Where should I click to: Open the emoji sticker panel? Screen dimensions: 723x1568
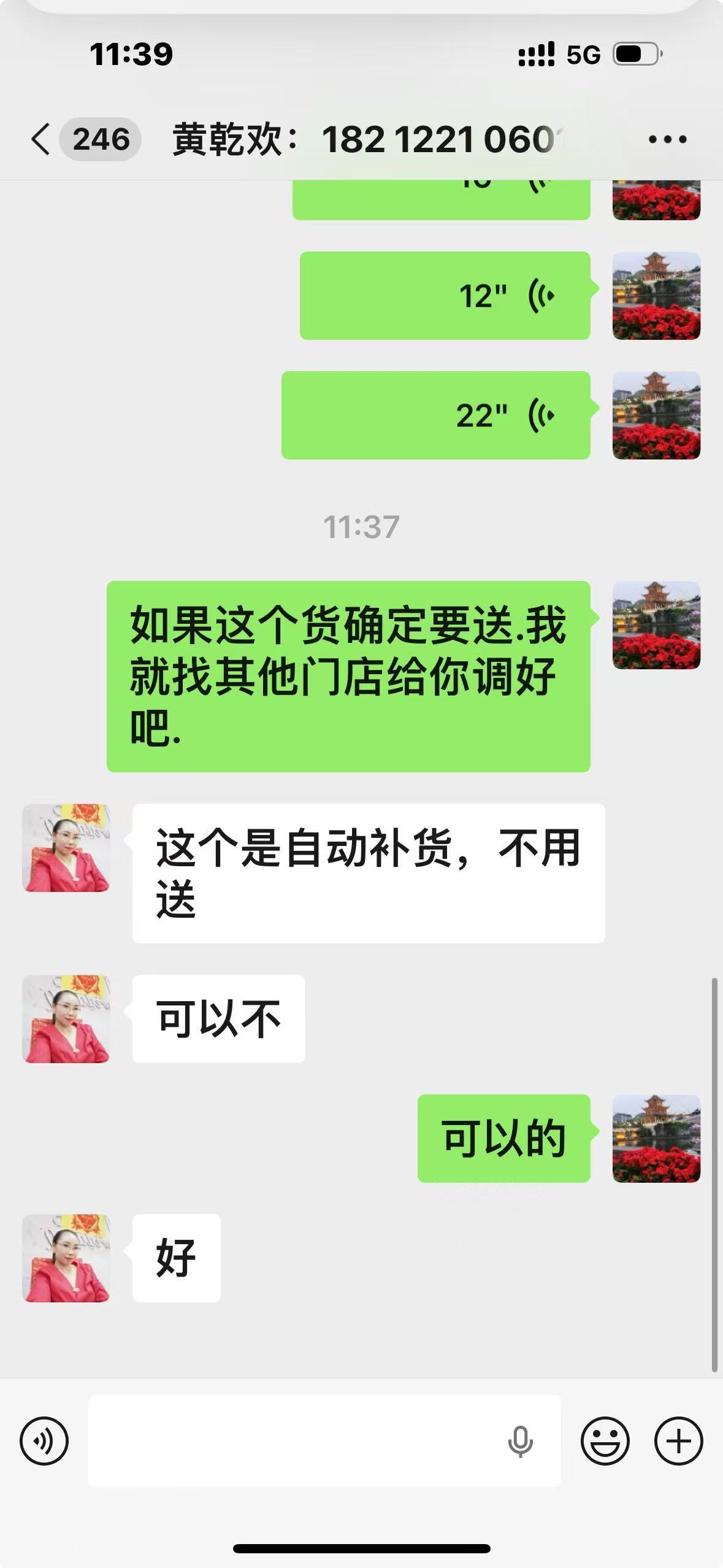[x=605, y=1440]
